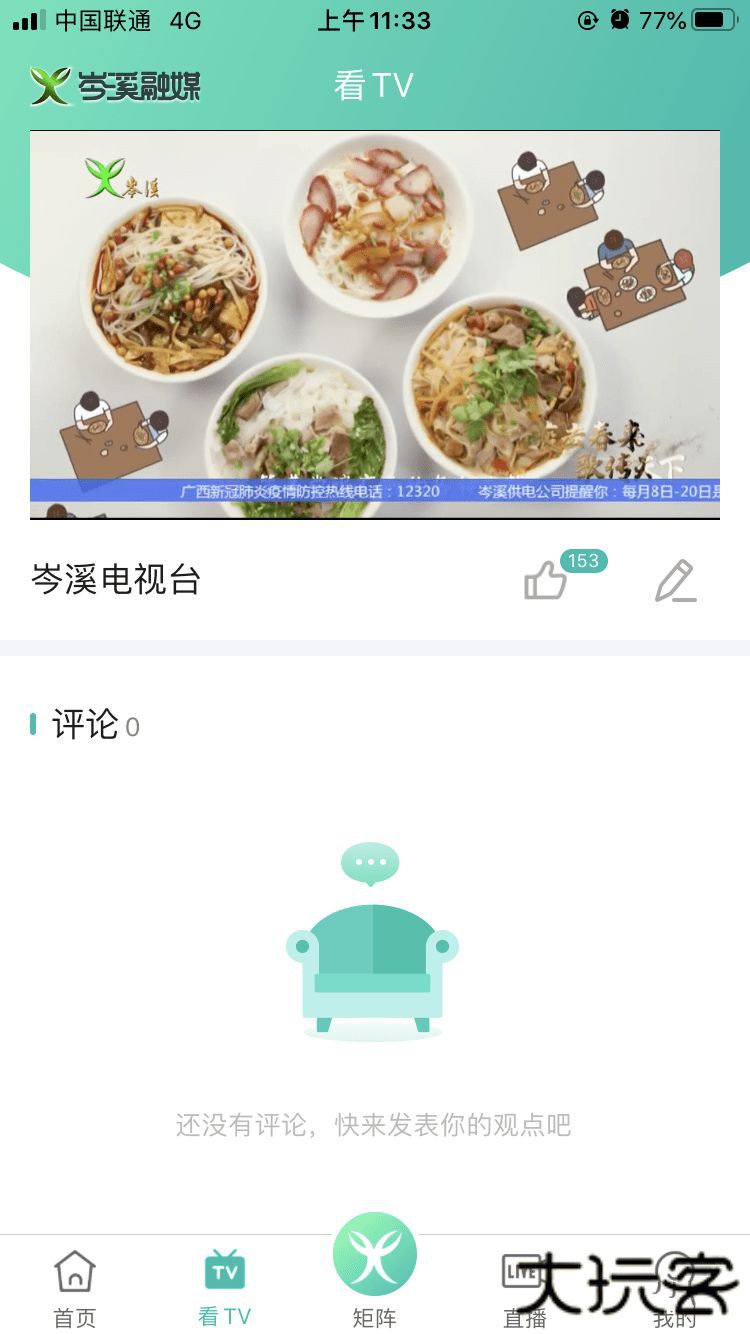Screen dimensions: 750x1334
Task: Tap the 首页 home icon
Action: coord(73,1268)
